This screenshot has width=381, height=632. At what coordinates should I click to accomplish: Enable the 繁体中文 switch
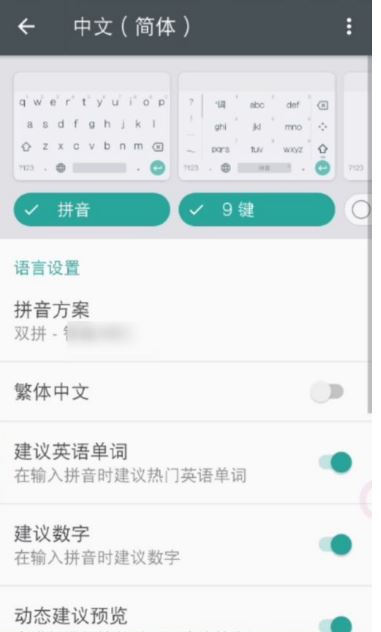tap(327, 392)
